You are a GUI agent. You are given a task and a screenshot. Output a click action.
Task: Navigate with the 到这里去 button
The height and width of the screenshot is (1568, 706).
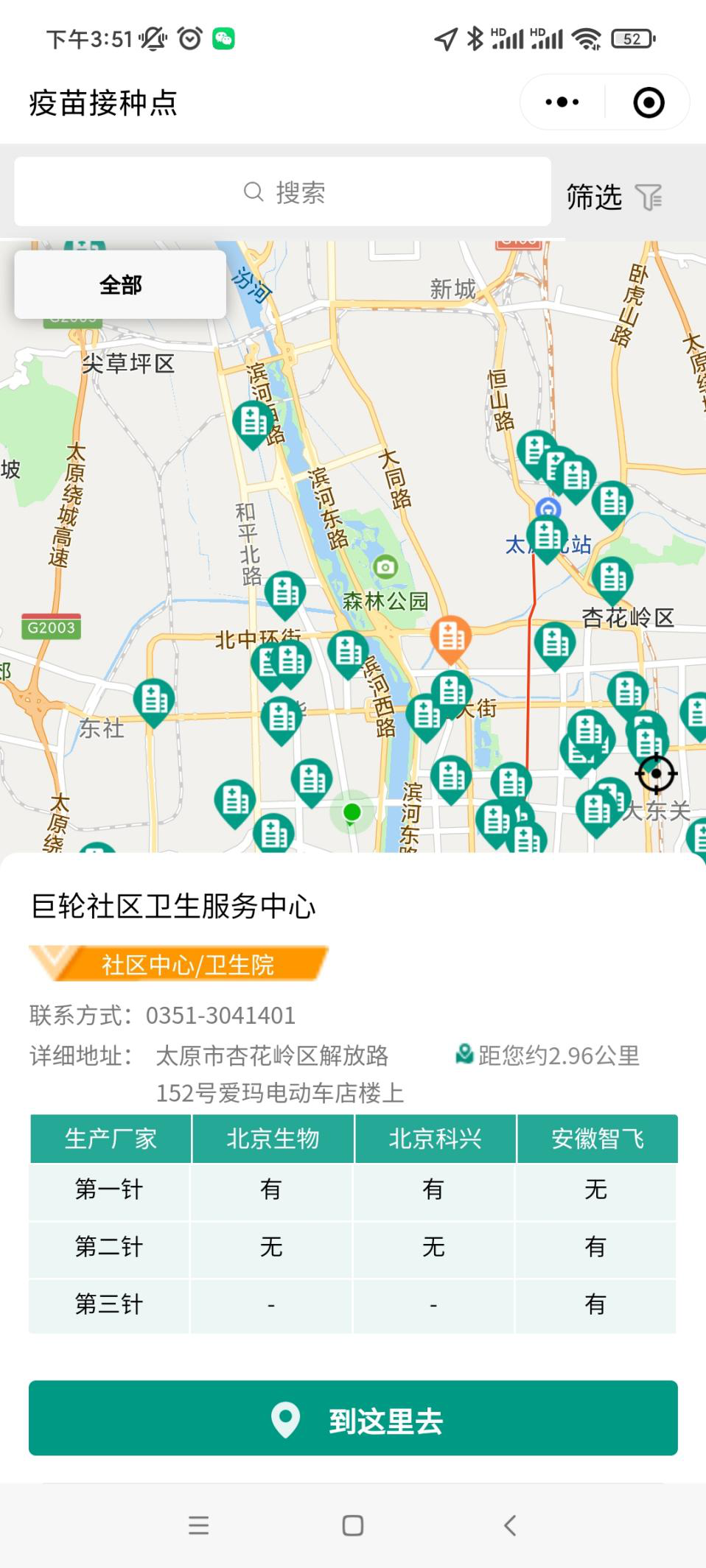coord(353,1418)
